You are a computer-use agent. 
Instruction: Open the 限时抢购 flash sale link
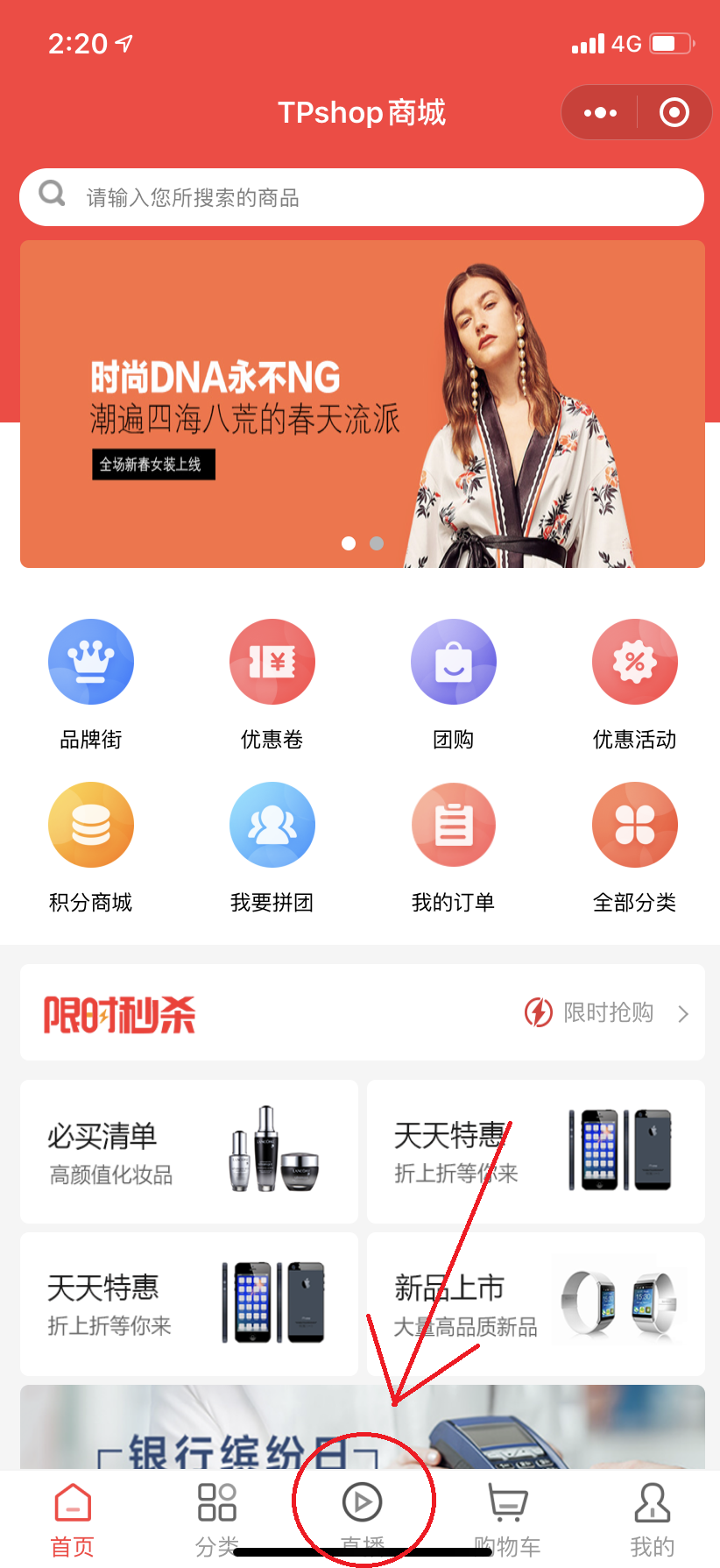(x=606, y=1012)
